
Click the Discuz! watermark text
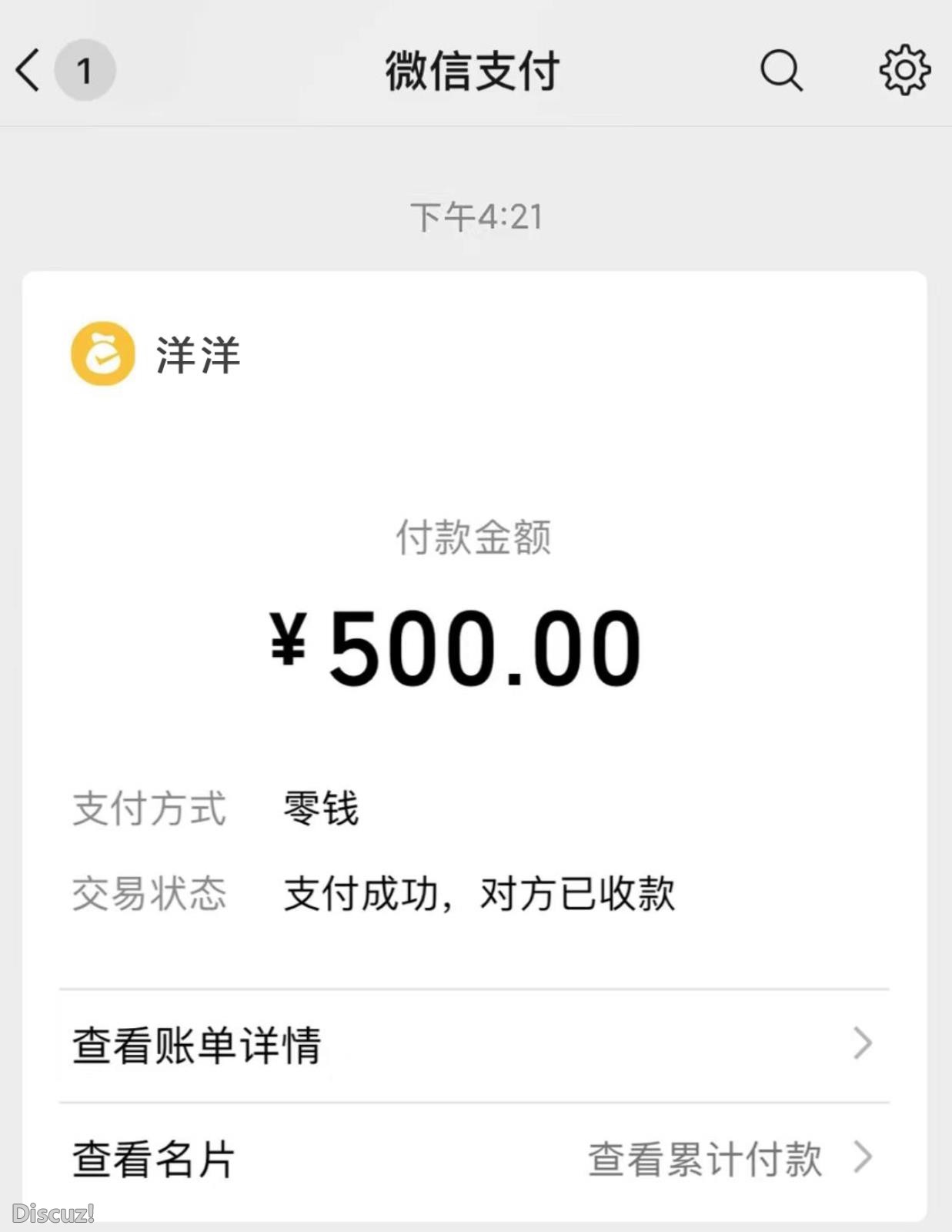pyautogui.click(x=46, y=1213)
